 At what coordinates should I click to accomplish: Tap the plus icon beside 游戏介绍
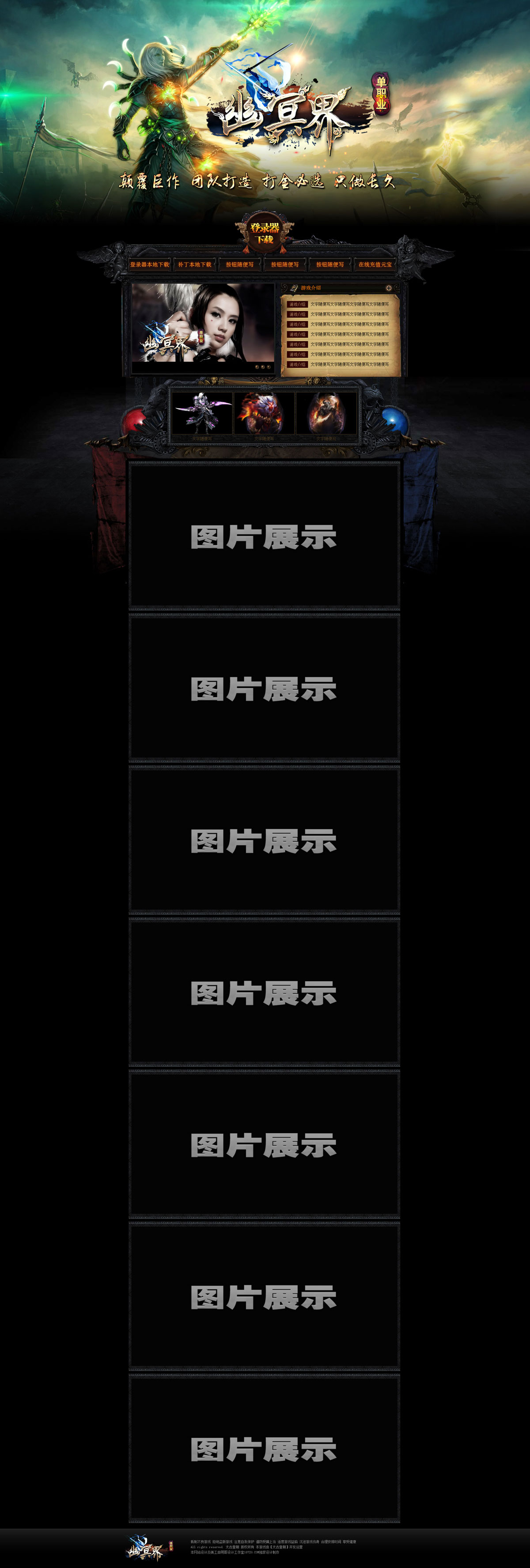388,288
